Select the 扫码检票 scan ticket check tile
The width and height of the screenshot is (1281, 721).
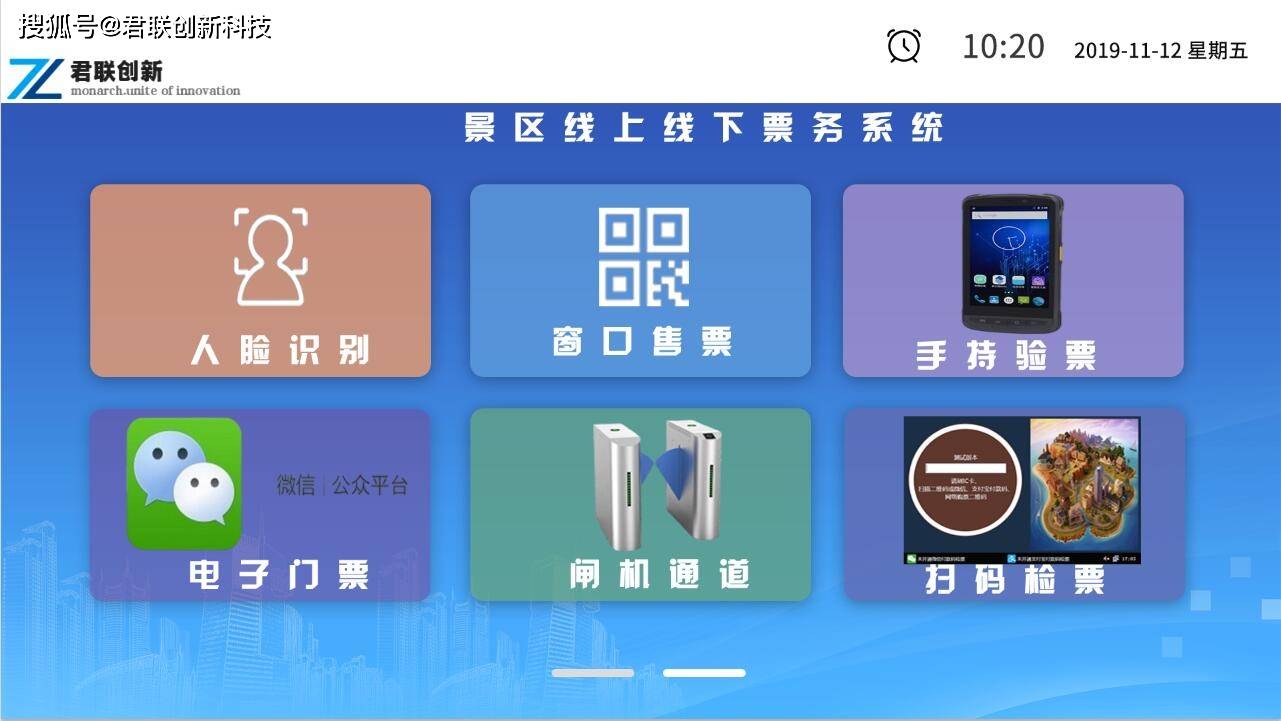click(1014, 505)
